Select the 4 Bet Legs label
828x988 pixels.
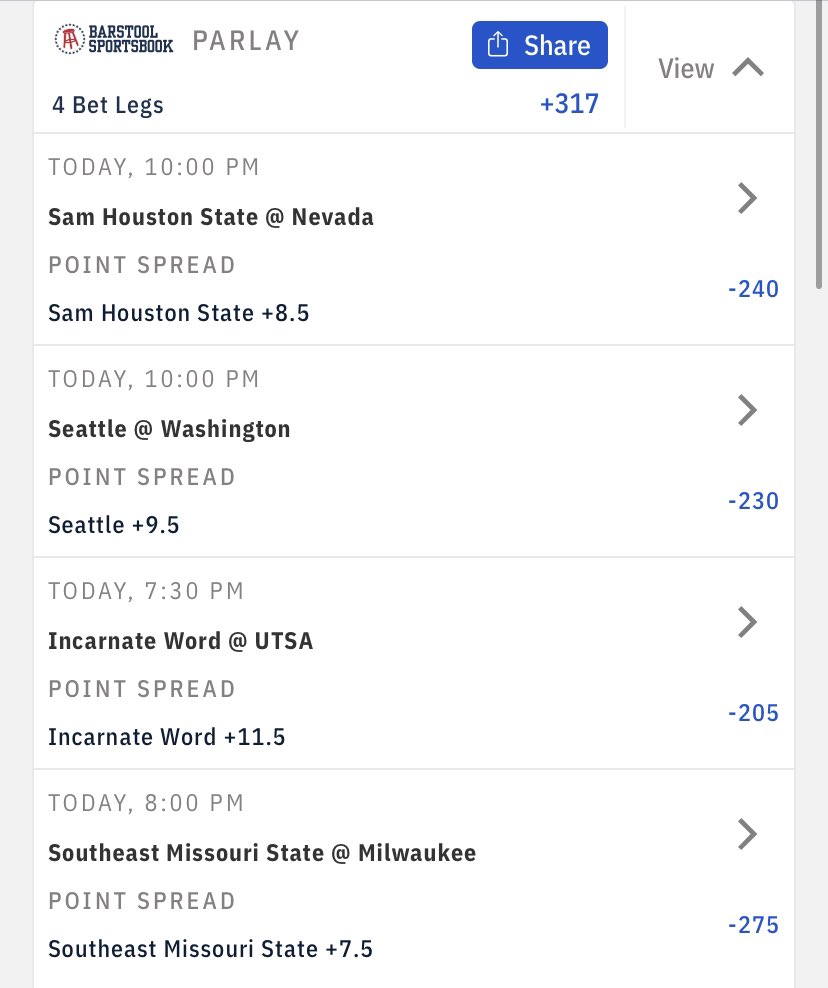coord(107,105)
